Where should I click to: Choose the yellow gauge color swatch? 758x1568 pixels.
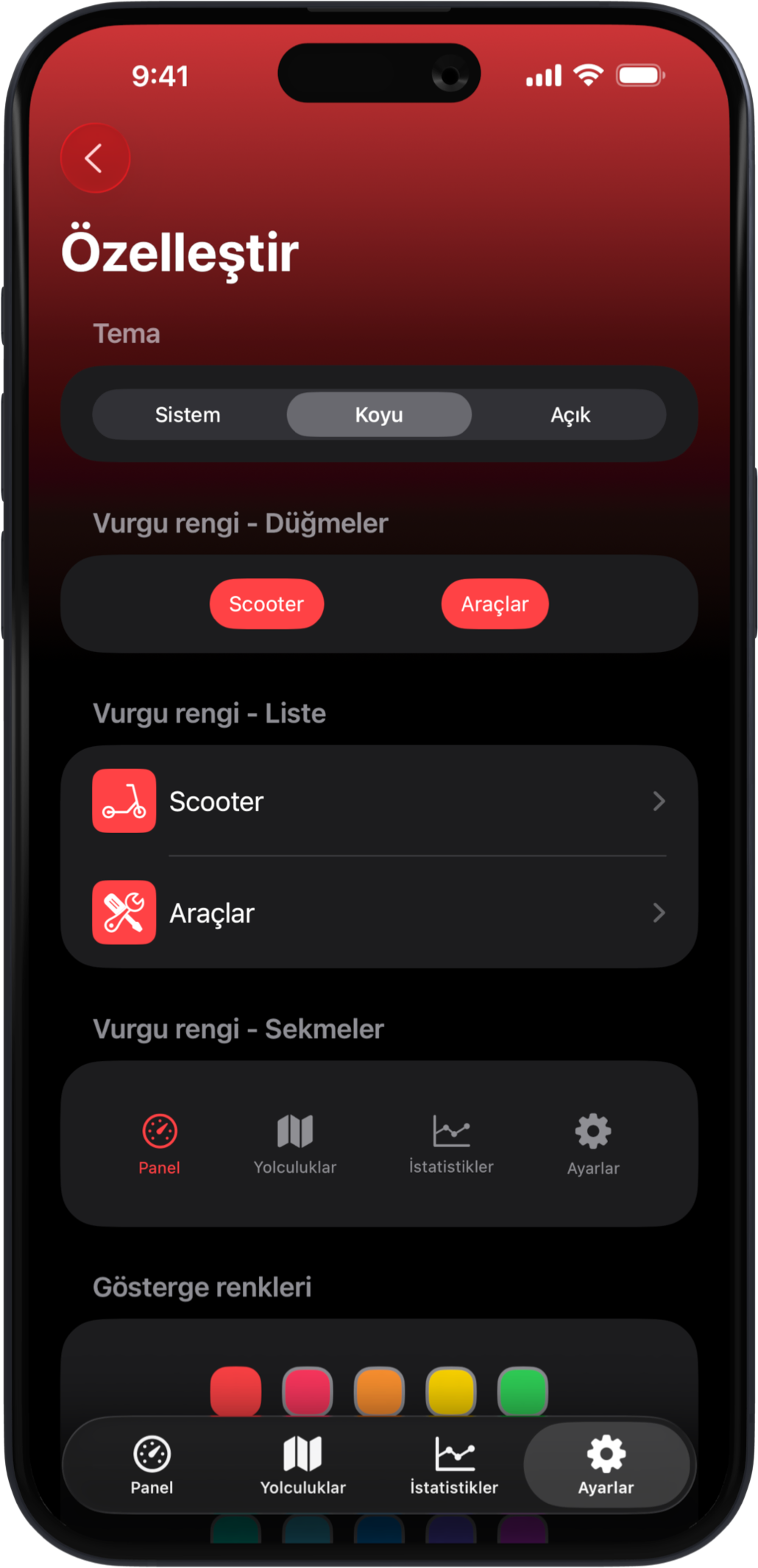point(450,1390)
